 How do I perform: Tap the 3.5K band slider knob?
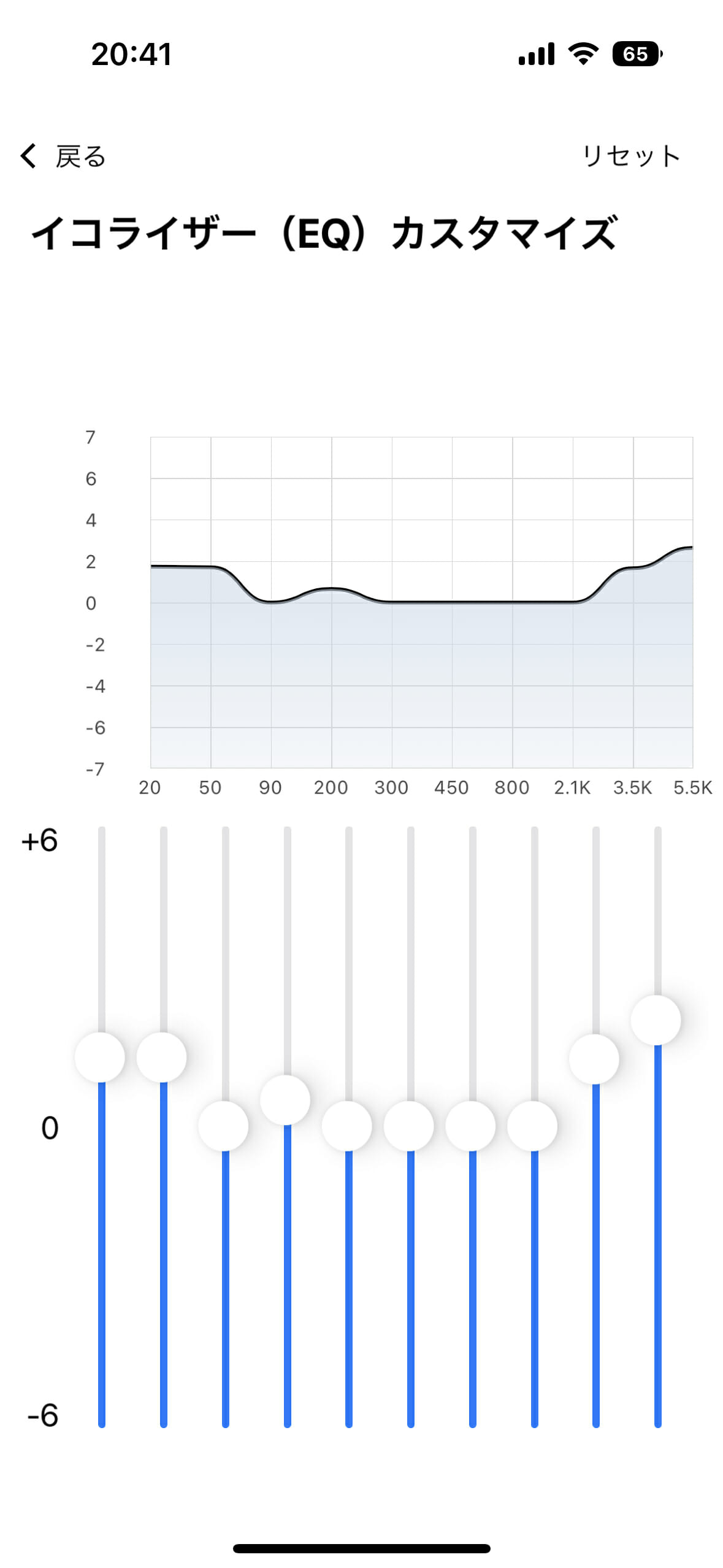594,1059
